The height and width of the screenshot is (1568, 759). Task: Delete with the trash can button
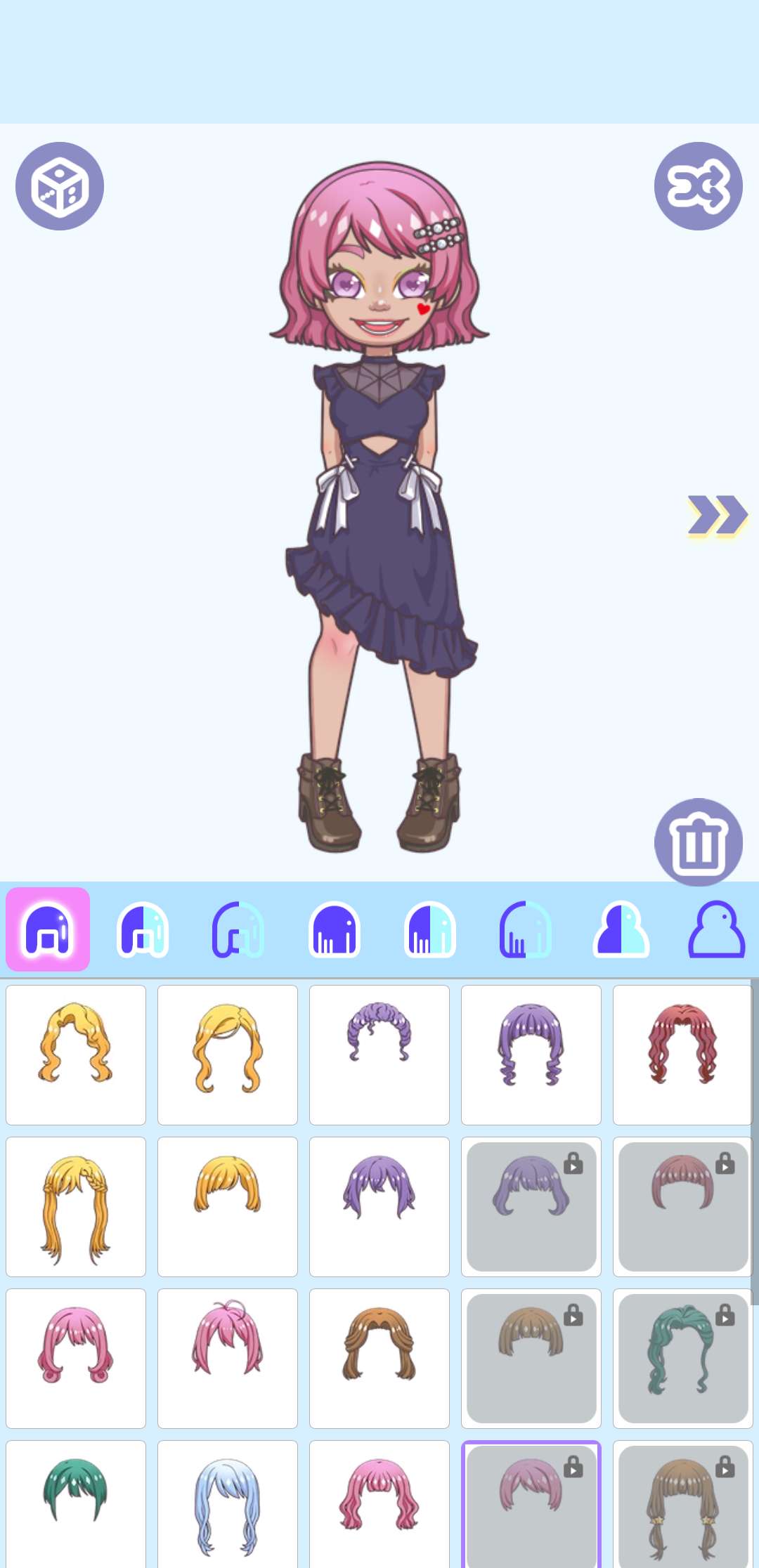click(x=698, y=842)
